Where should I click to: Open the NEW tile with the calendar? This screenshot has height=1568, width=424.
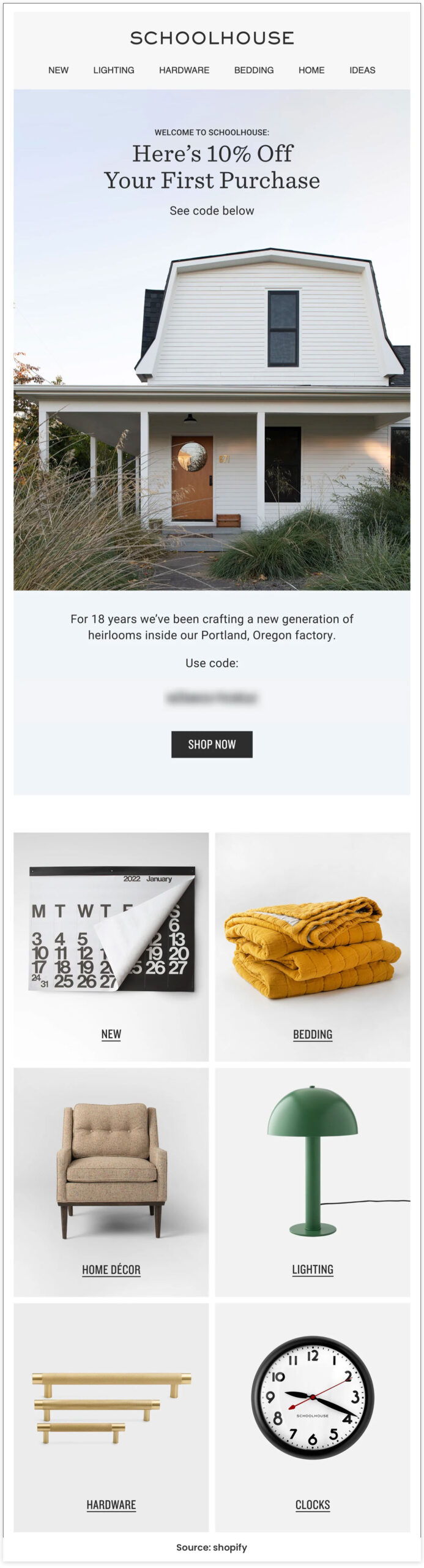[111, 946]
